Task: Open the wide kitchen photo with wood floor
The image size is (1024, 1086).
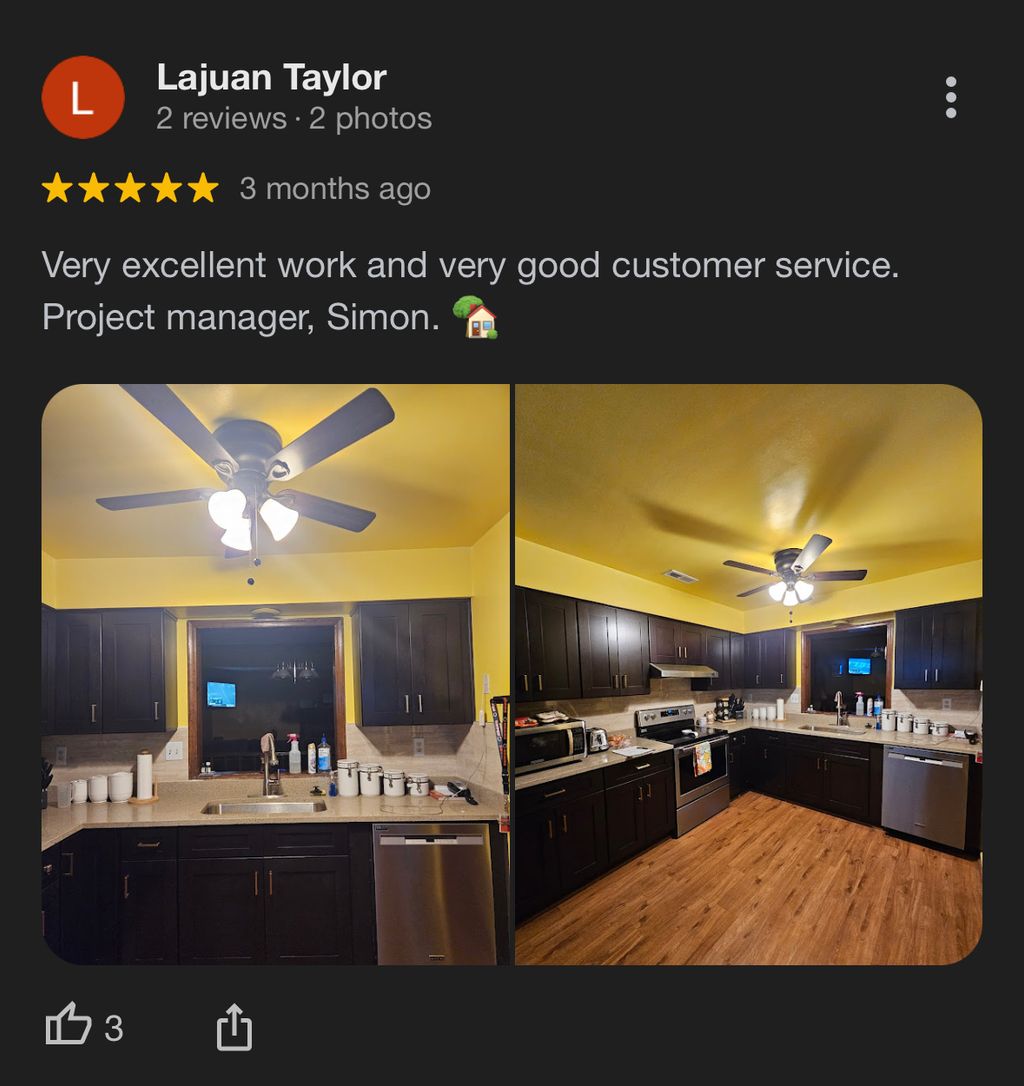Action: click(x=748, y=675)
